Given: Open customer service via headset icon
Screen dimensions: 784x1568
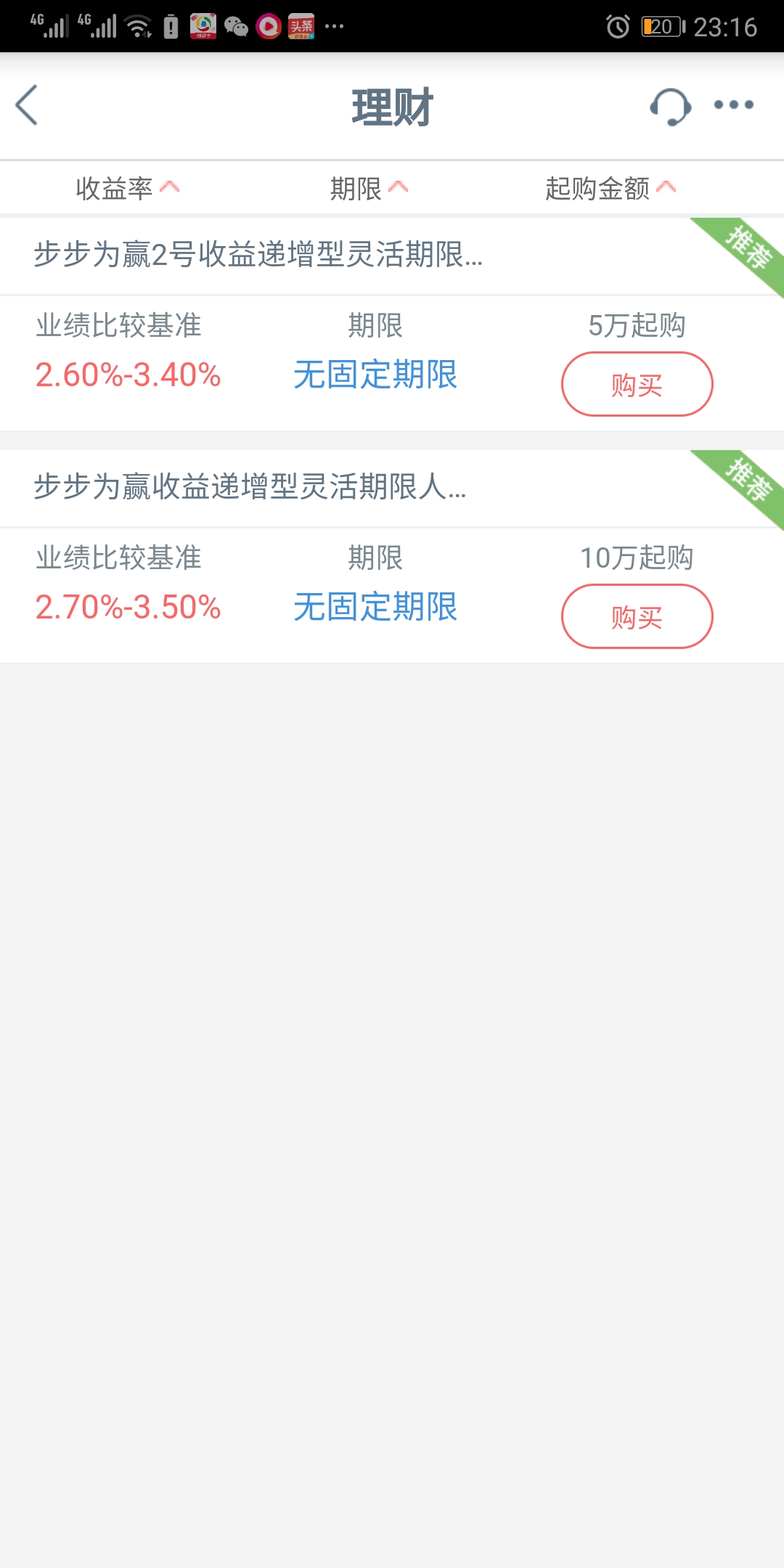Looking at the screenshot, I should [x=669, y=106].
